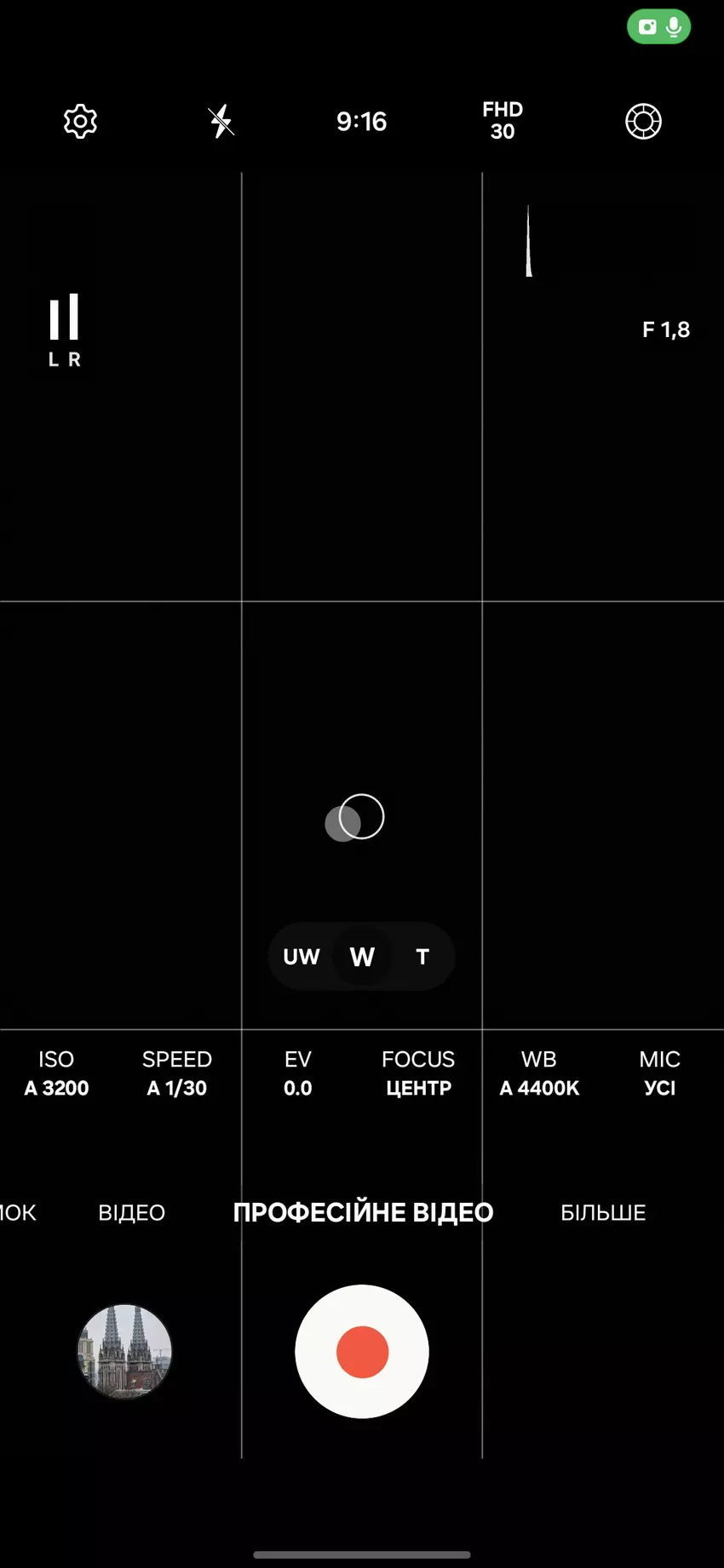The width and height of the screenshot is (724, 1568).
Task: Open the last photo in gallery
Action: pos(125,1351)
